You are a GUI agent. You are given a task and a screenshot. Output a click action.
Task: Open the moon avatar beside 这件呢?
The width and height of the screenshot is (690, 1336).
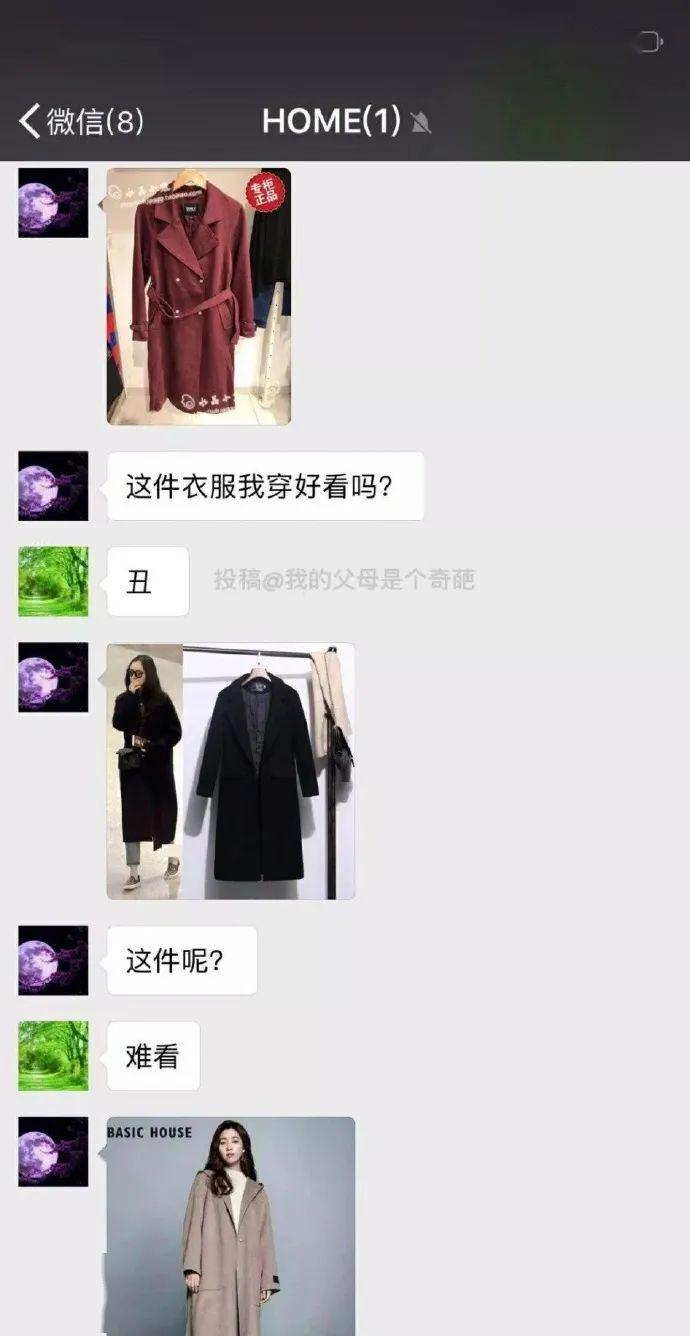[53, 960]
